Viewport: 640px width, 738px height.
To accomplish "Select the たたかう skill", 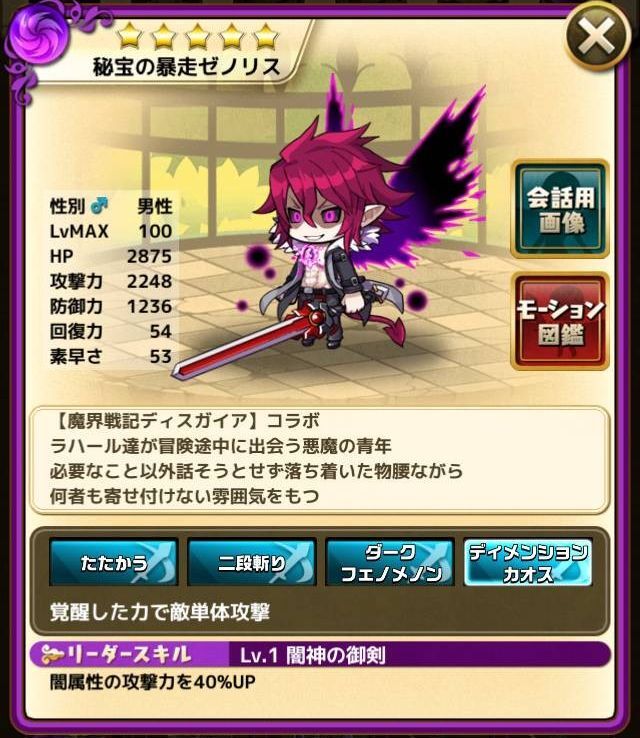I will [x=113, y=561].
